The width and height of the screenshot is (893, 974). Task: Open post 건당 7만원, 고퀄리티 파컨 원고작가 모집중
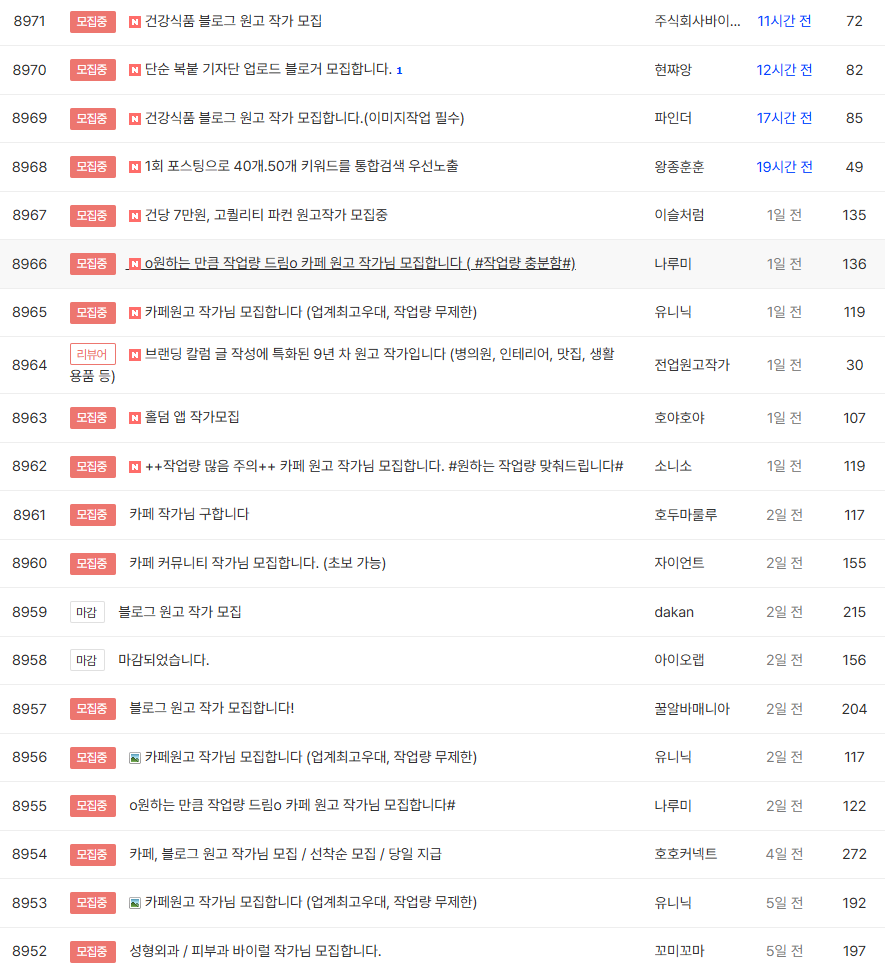[x=266, y=215]
